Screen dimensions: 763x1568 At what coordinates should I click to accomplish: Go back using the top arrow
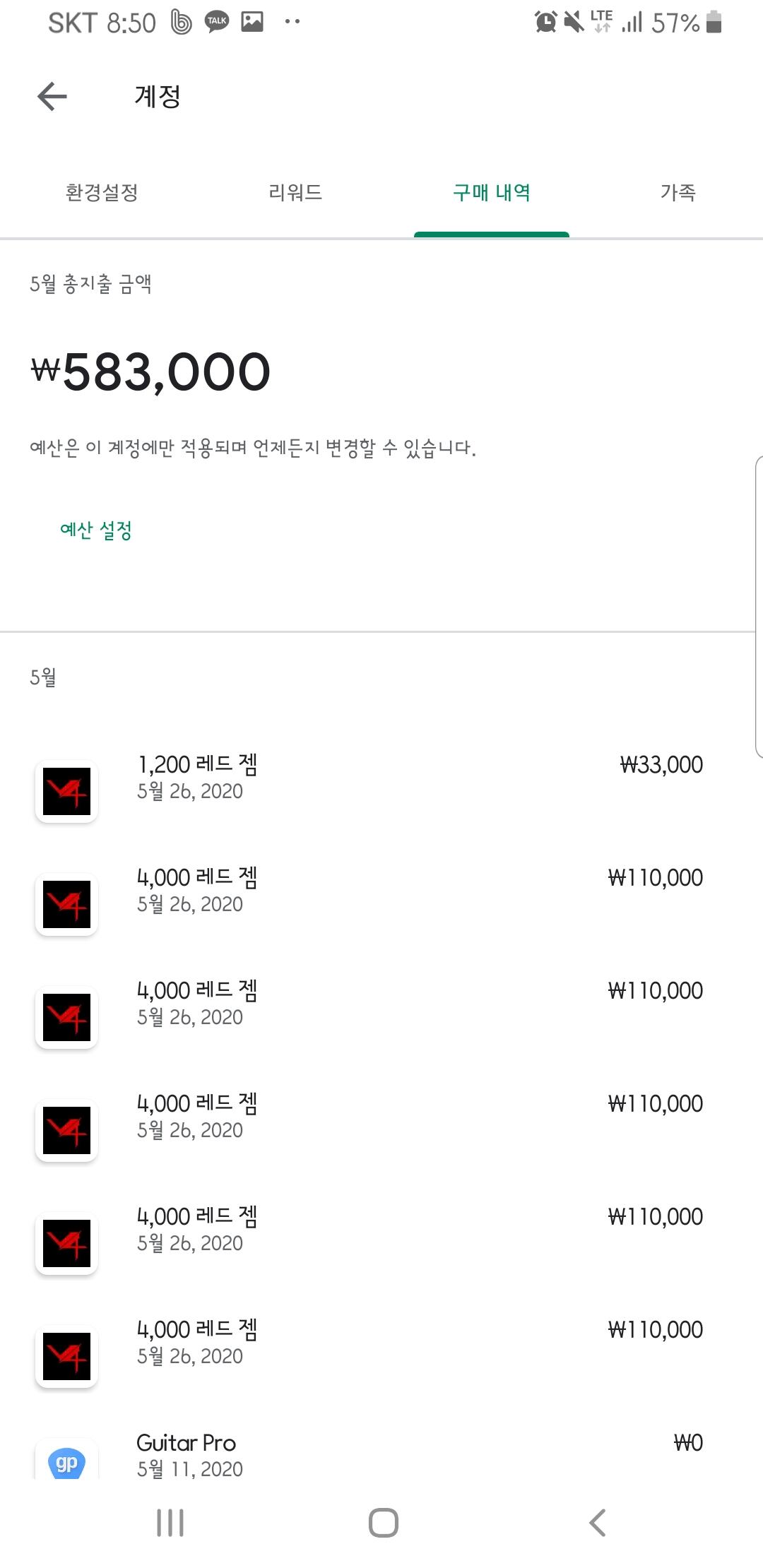52,96
